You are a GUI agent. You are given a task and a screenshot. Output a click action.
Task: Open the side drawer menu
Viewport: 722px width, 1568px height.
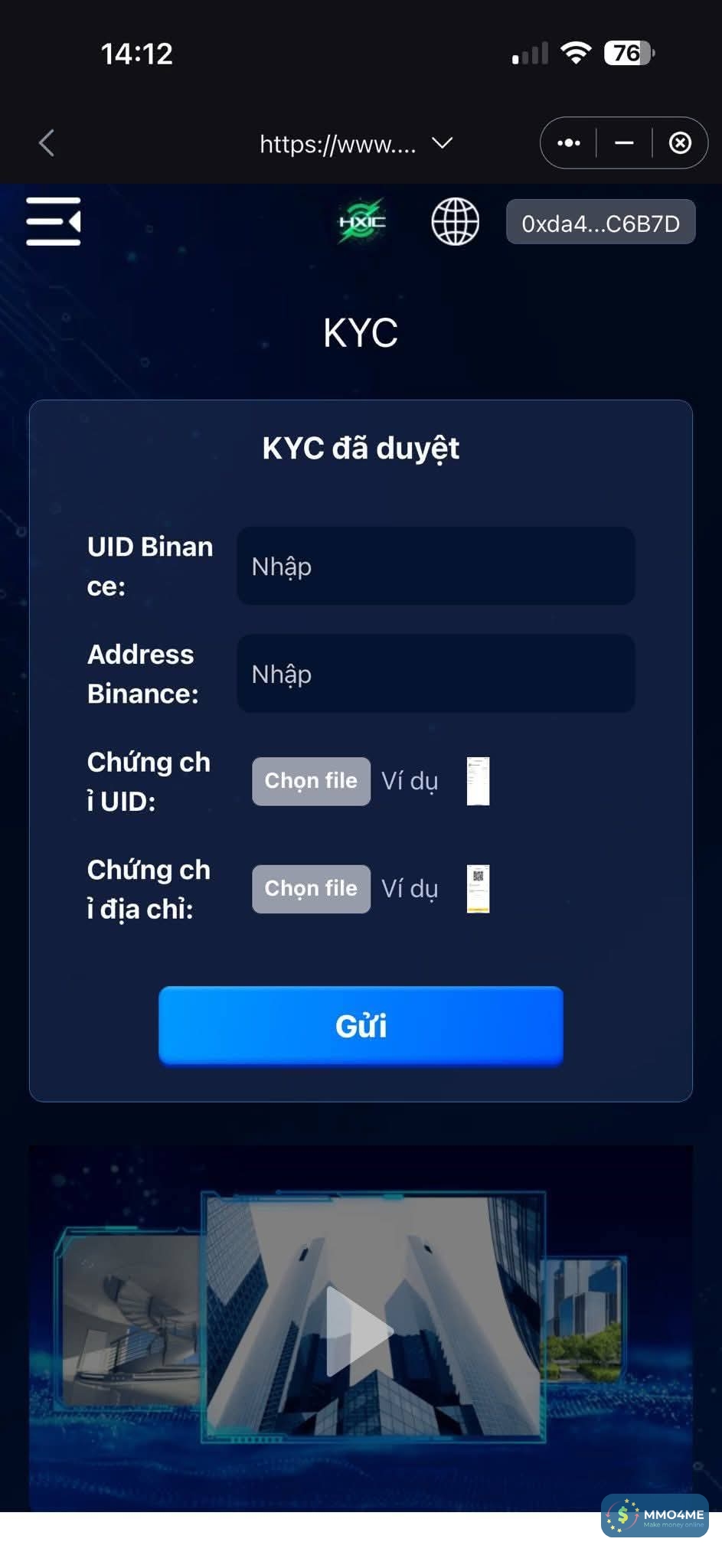tap(53, 222)
